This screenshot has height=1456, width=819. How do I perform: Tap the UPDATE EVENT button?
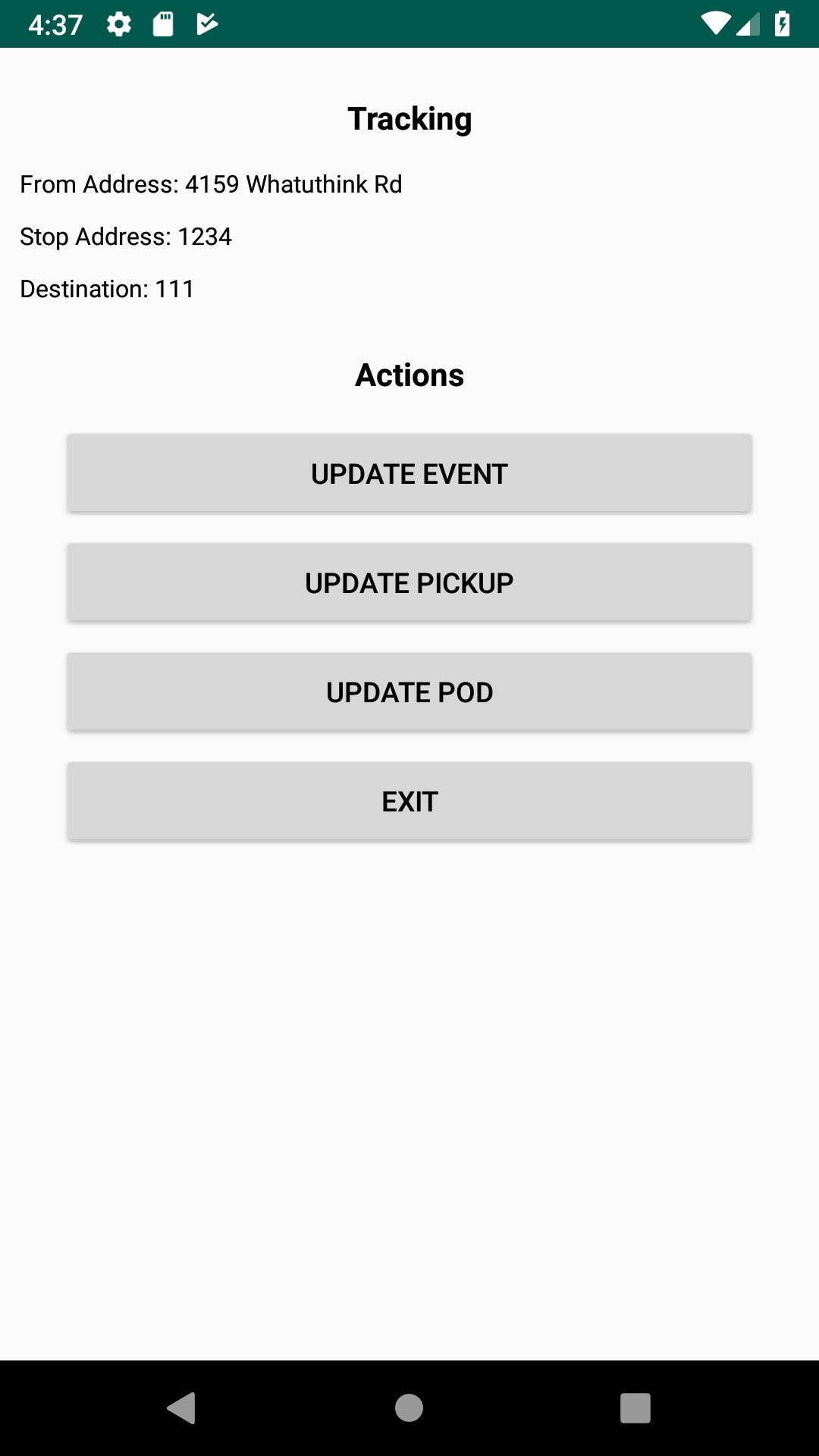coord(409,472)
